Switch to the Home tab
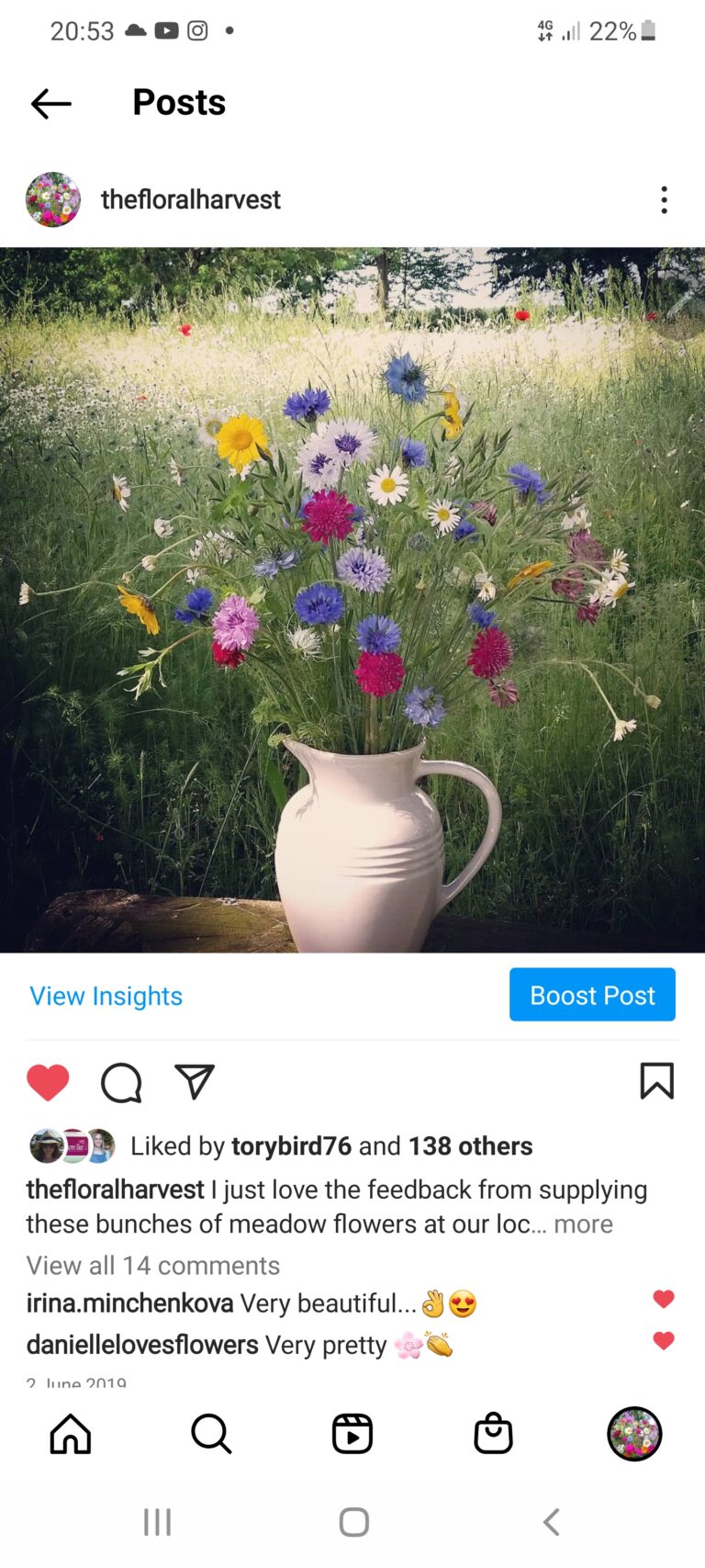 click(71, 1434)
